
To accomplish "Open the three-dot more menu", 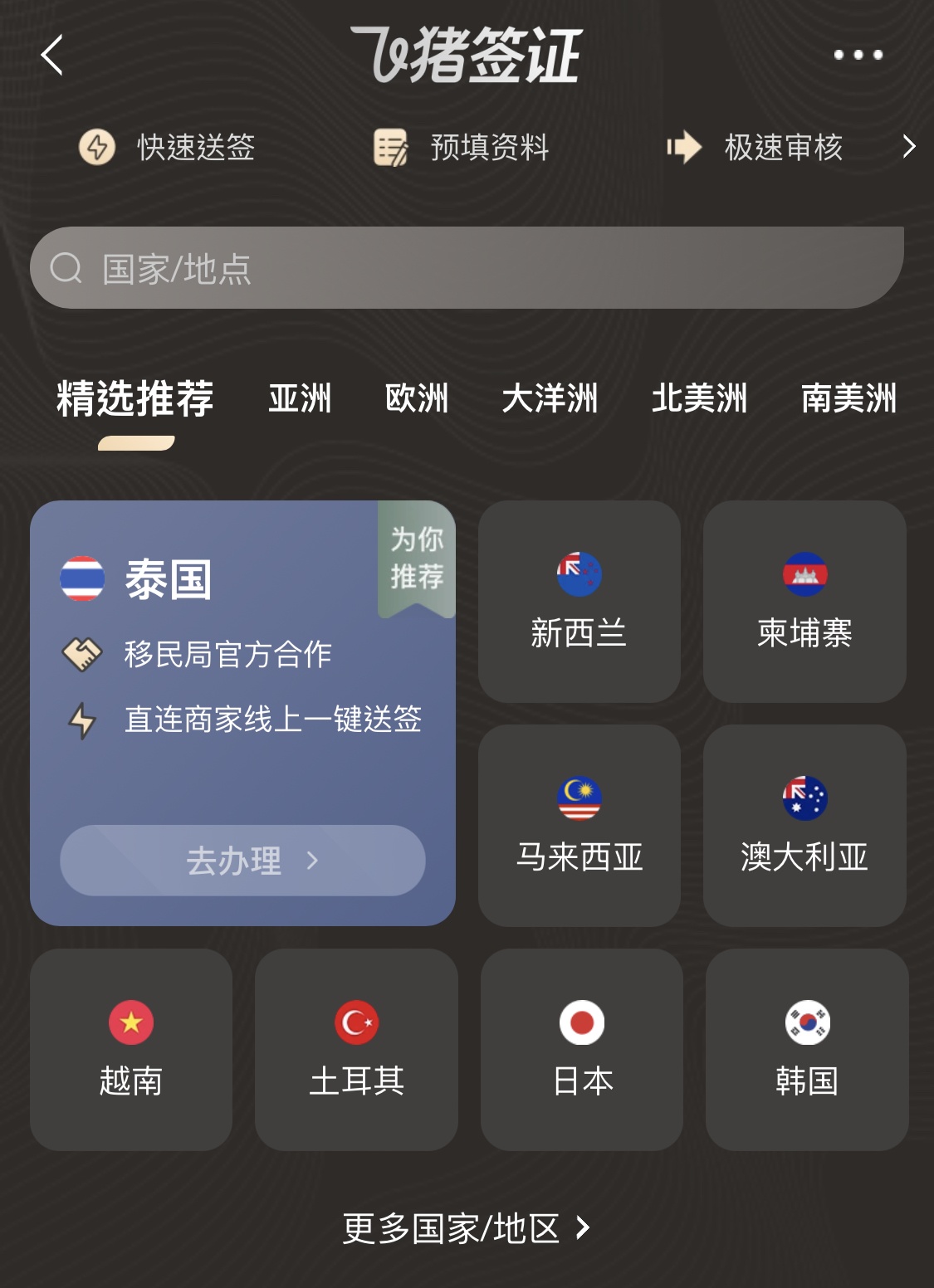I will [858, 56].
